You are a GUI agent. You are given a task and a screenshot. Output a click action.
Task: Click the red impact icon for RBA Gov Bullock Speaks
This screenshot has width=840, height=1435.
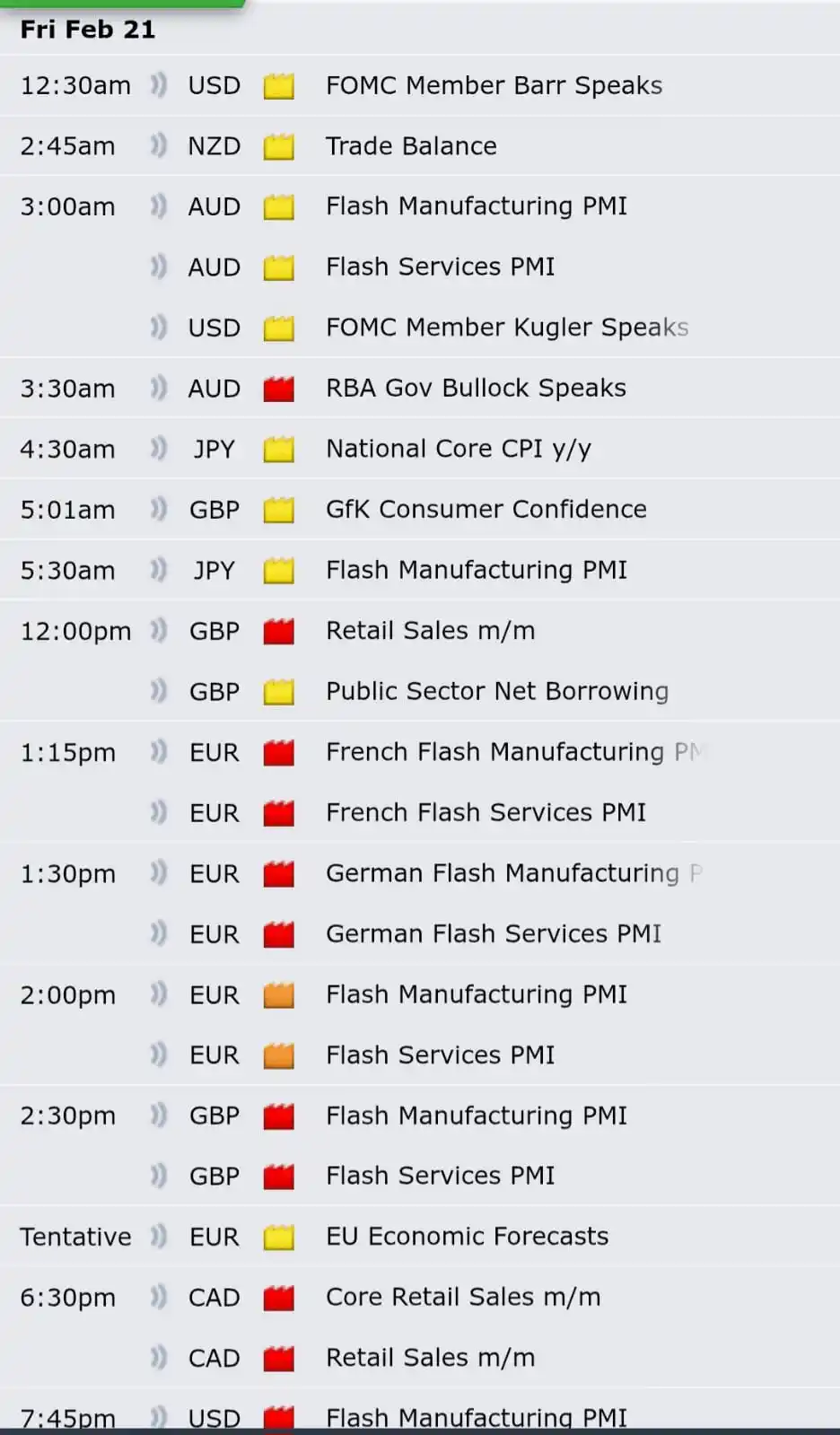coord(278,388)
